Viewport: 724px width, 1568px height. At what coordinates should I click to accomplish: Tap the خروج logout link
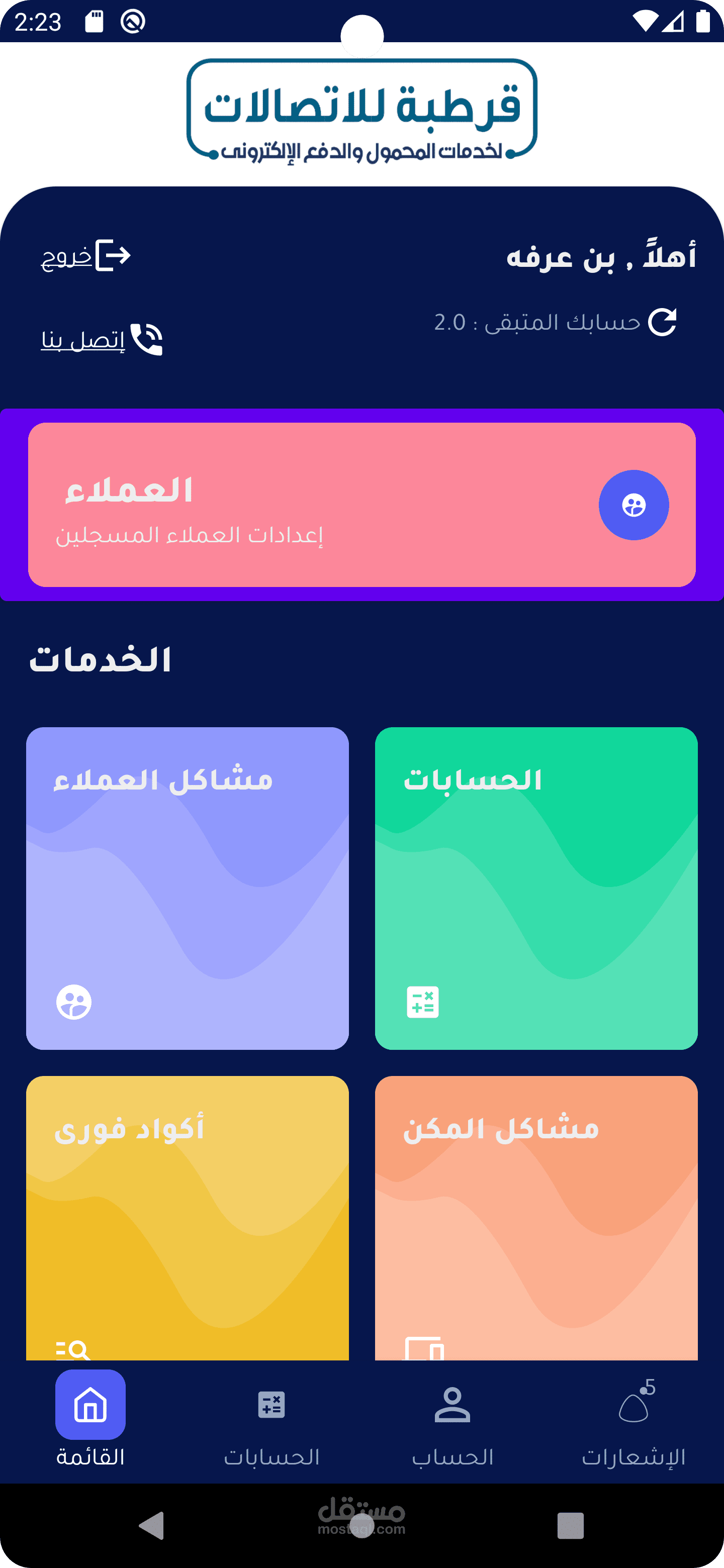pos(86,256)
